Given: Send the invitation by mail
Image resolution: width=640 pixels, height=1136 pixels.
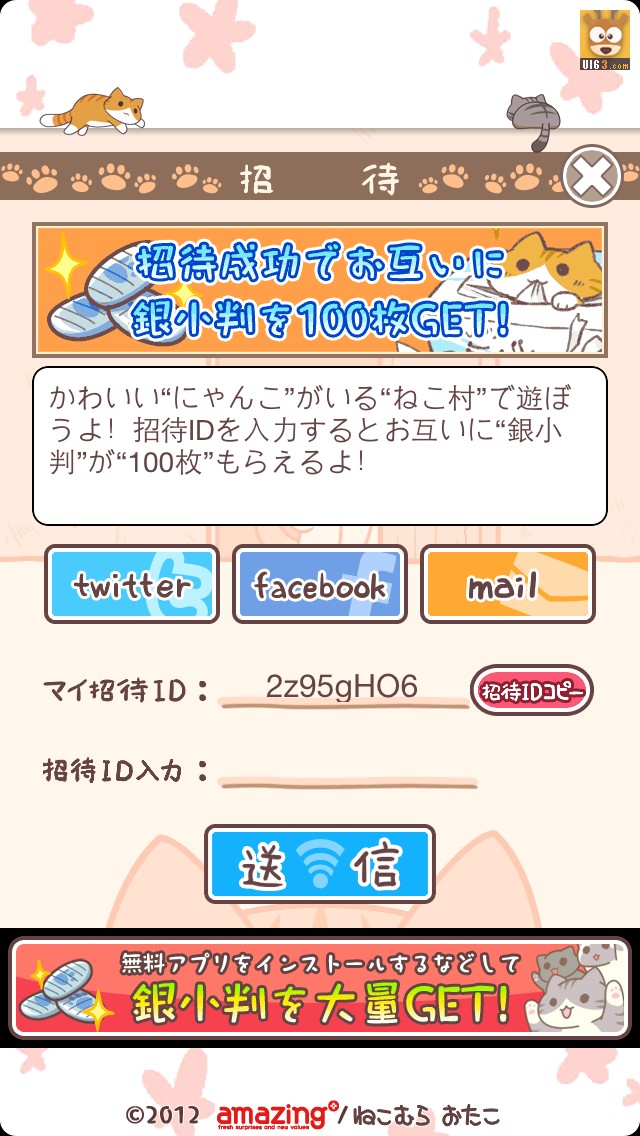Looking at the screenshot, I should point(507,584).
